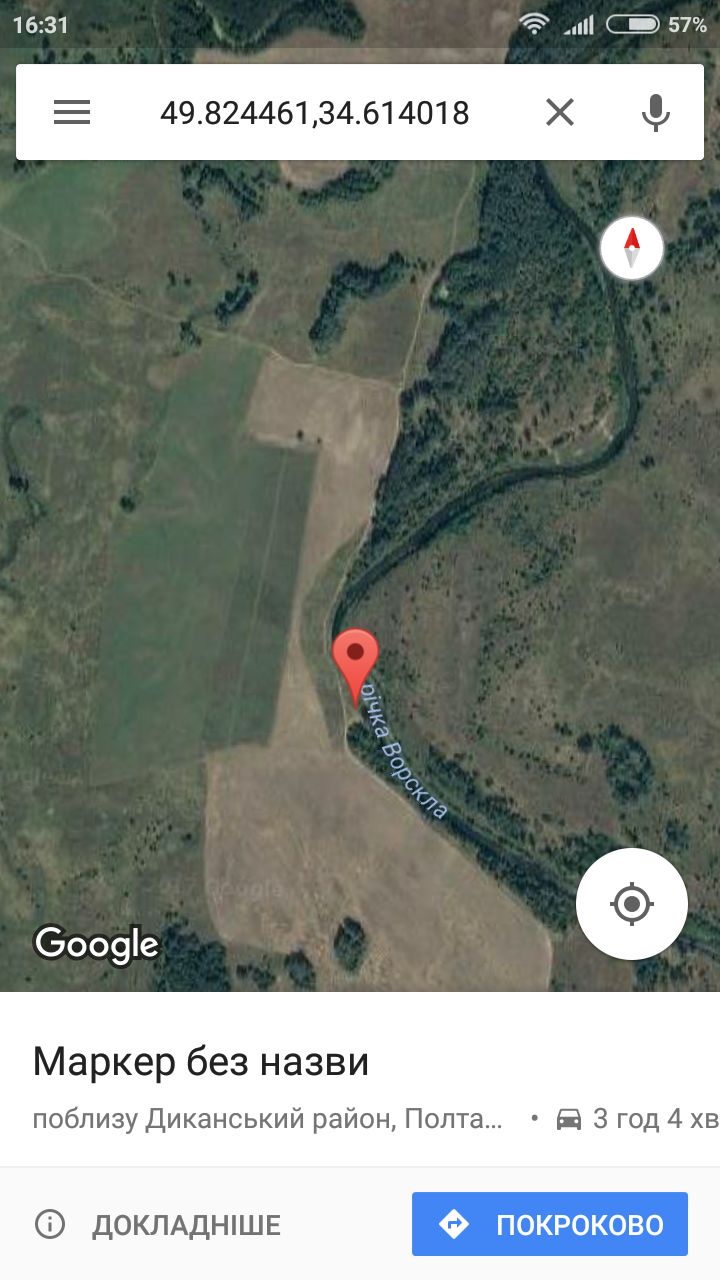Screen dimensions: 720x1280
Task: Tap the red dropped pin marker
Action: coord(355,660)
